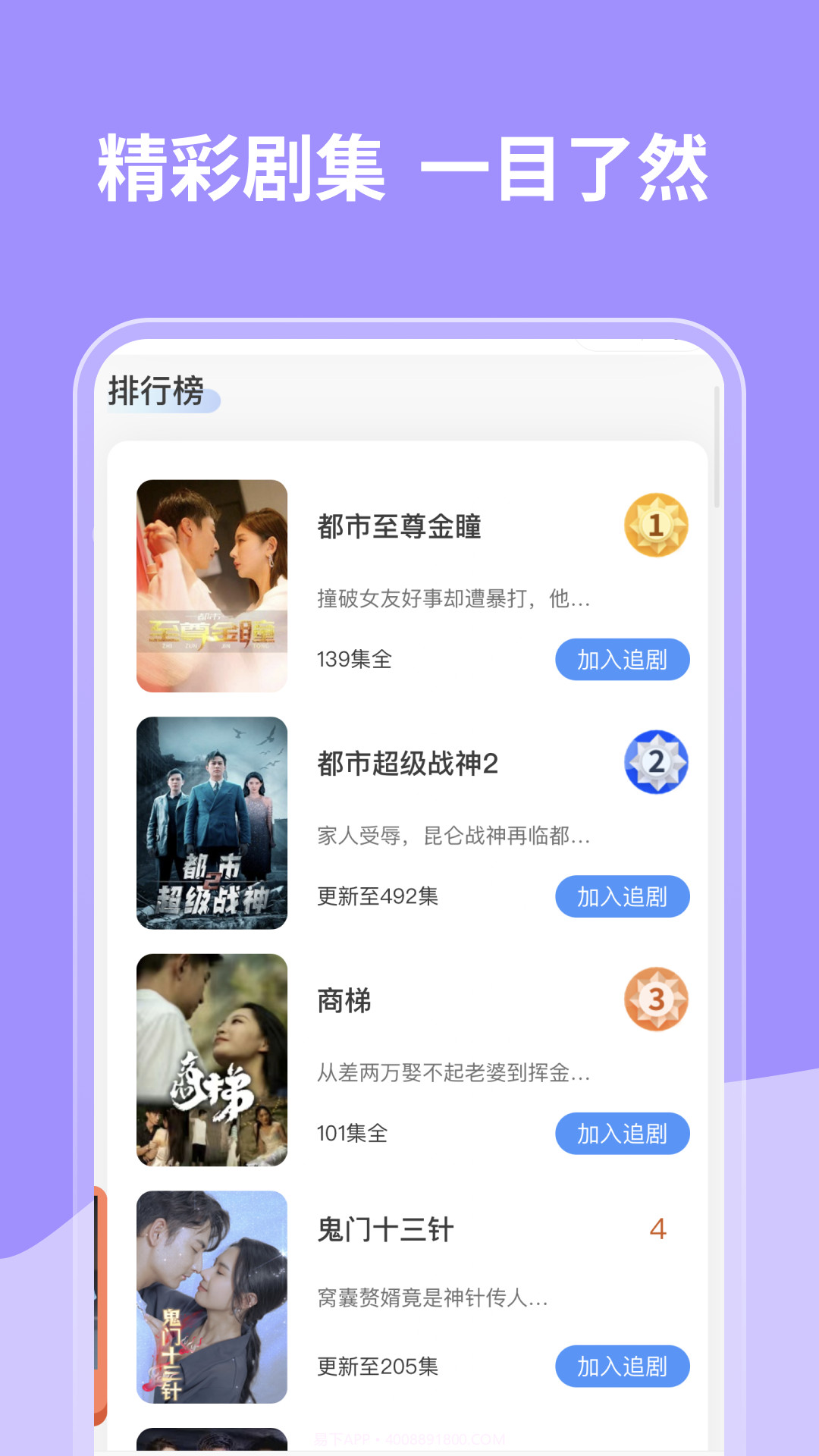Click the silver No.2 rank medal icon

654,762
